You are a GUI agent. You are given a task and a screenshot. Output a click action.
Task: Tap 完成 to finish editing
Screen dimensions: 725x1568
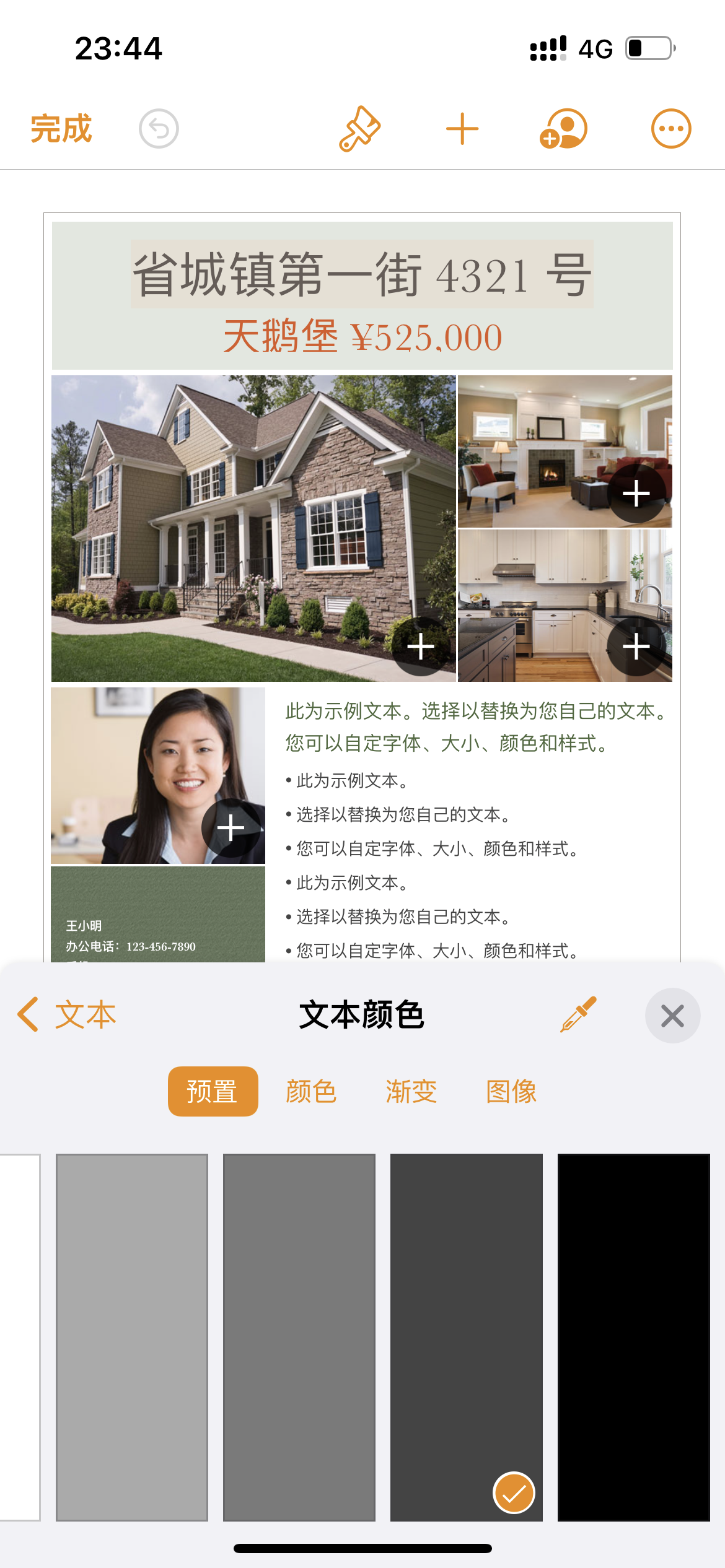click(61, 129)
